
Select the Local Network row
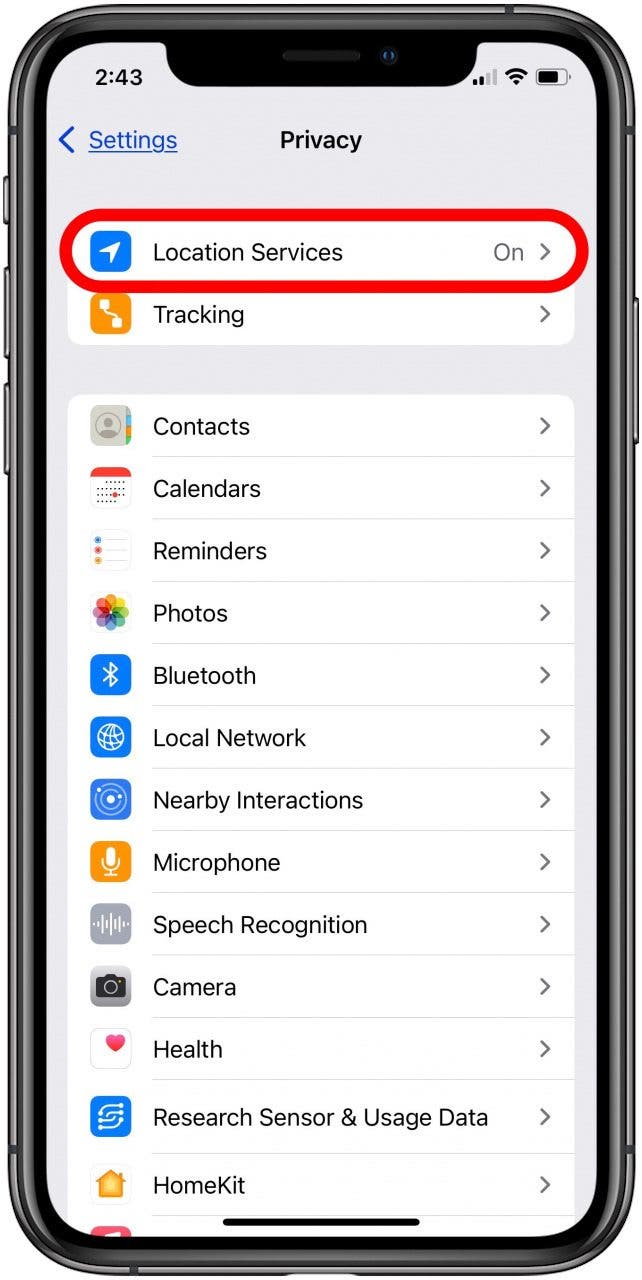pos(320,738)
